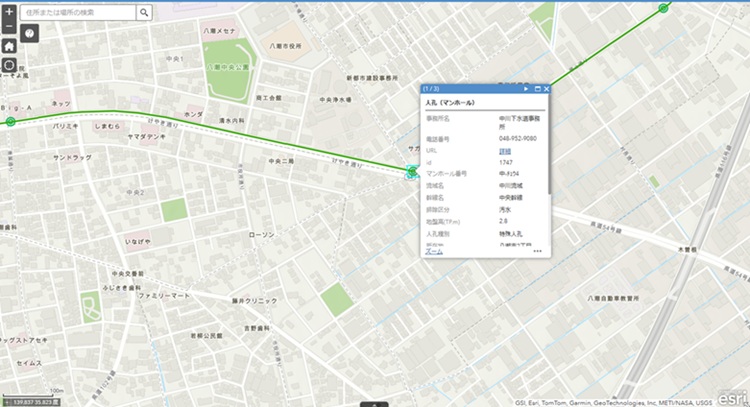Close the manhole info popup
The image size is (750, 407).
(x=547, y=89)
